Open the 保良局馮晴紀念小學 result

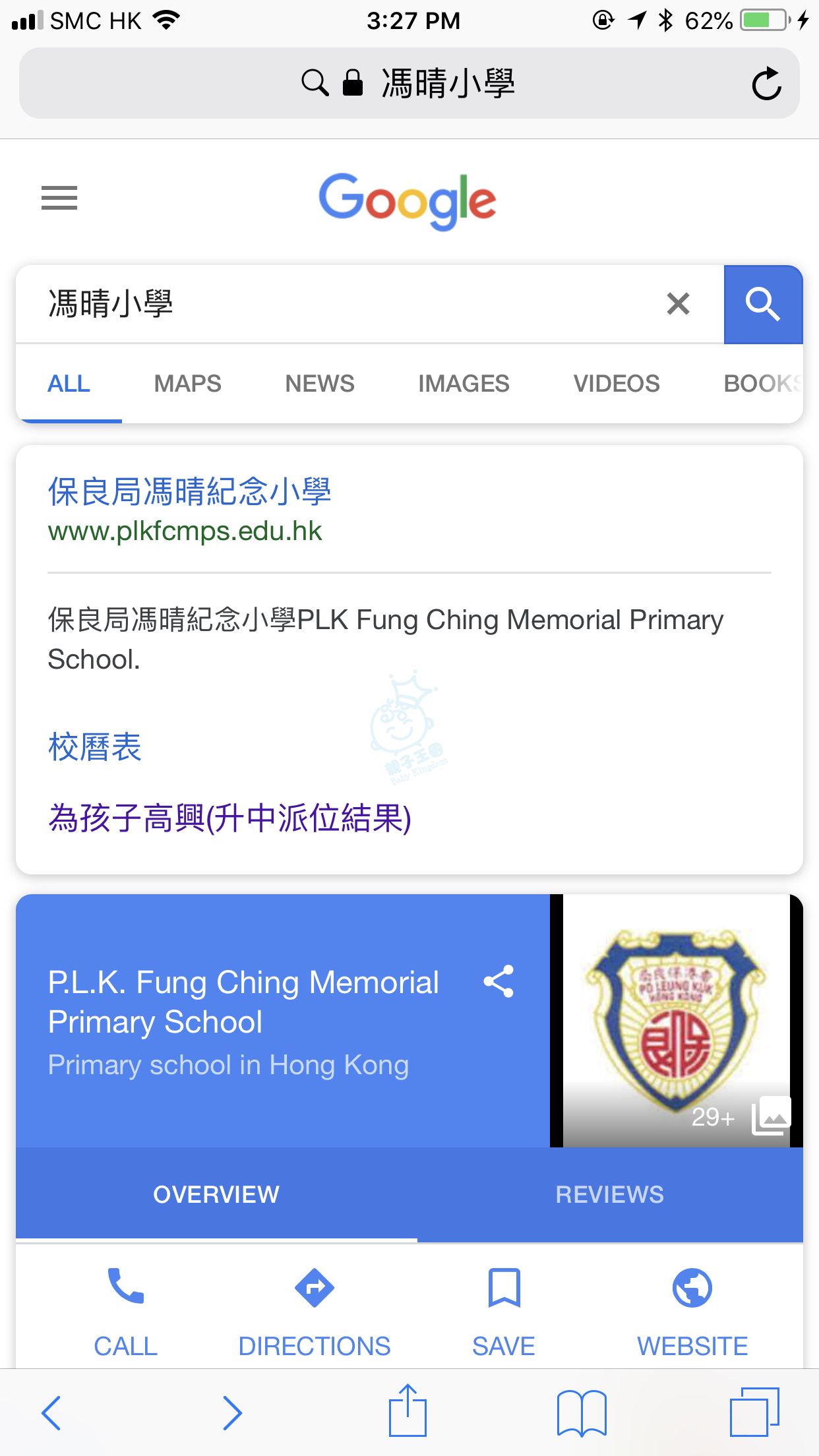(x=190, y=492)
